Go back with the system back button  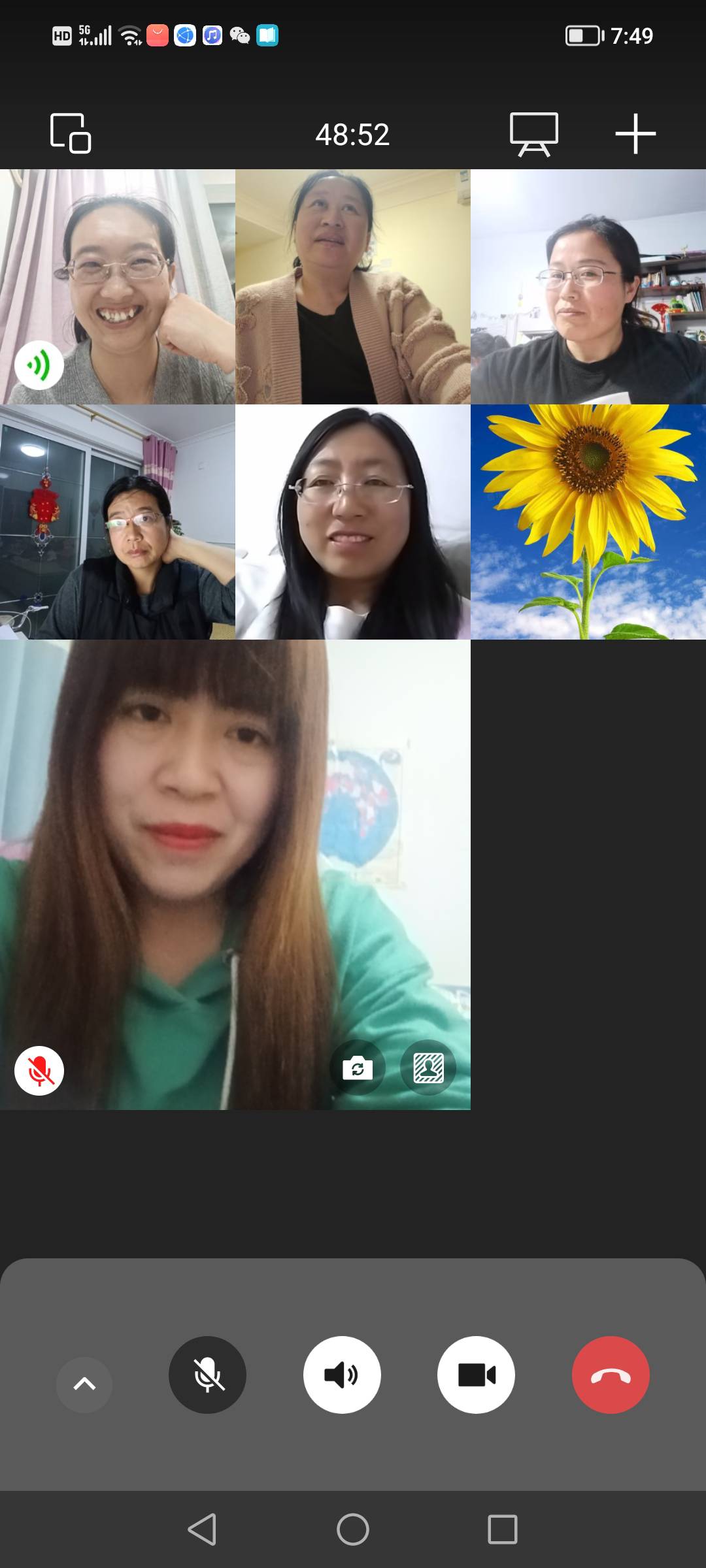(x=202, y=1529)
